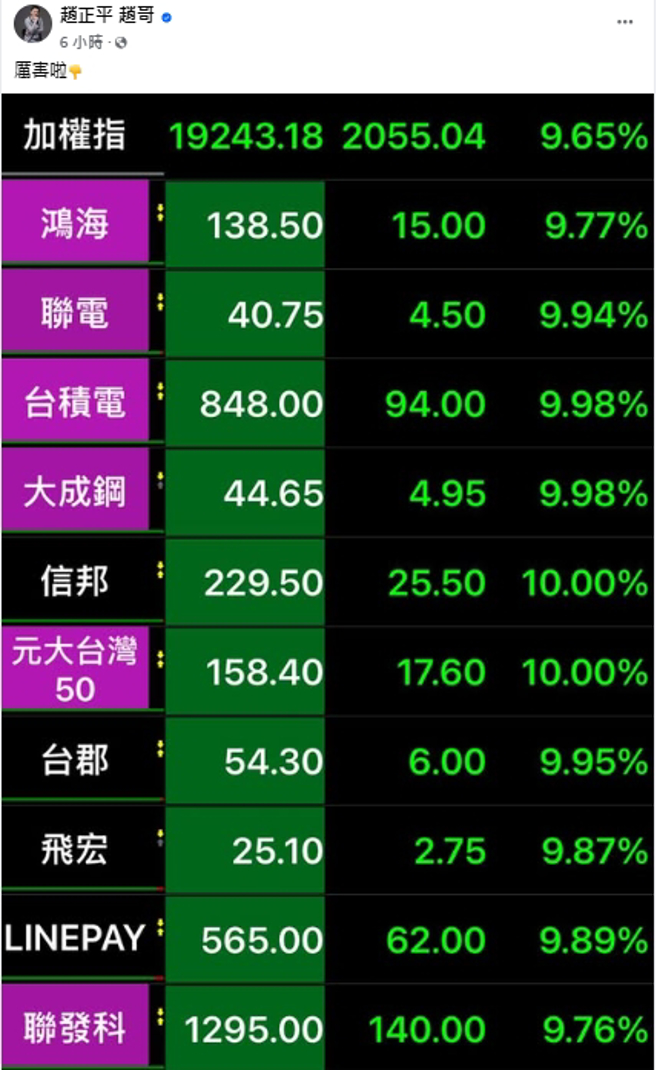Screen dimensions: 656x1070
Task: Open the 6 小時 post timestamp
Action: pos(81,42)
